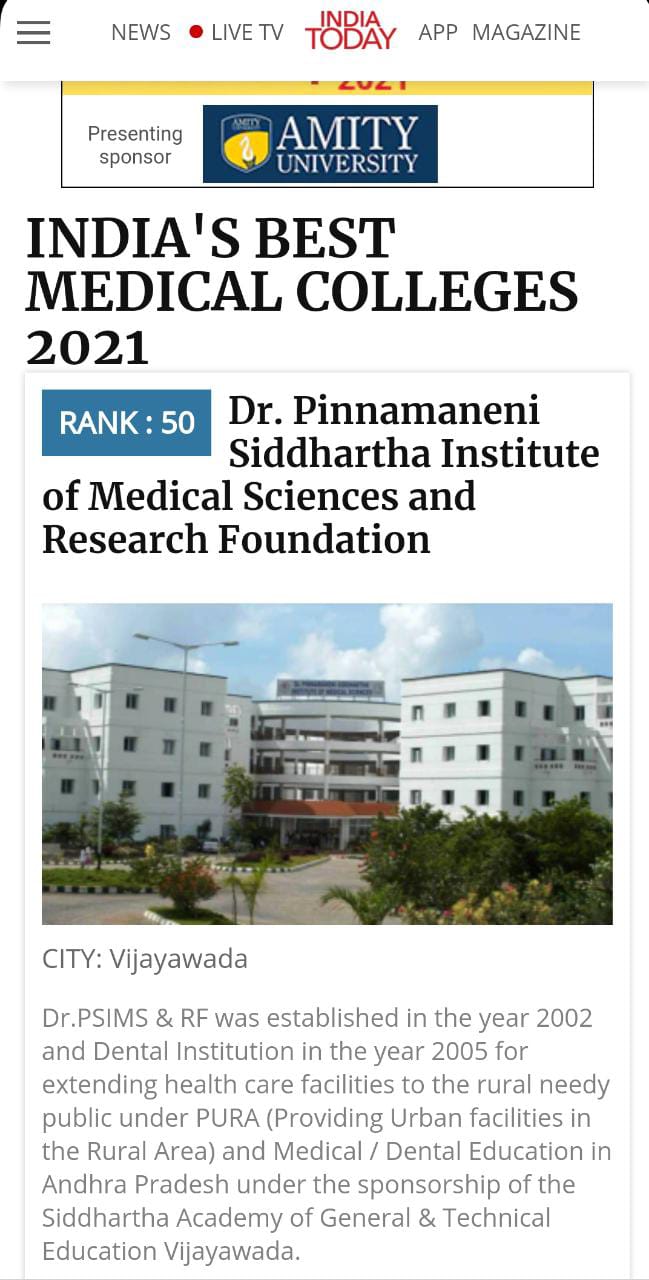The width and height of the screenshot is (649, 1280).
Task: Go to the News section
Action: (x=141, y=32)
